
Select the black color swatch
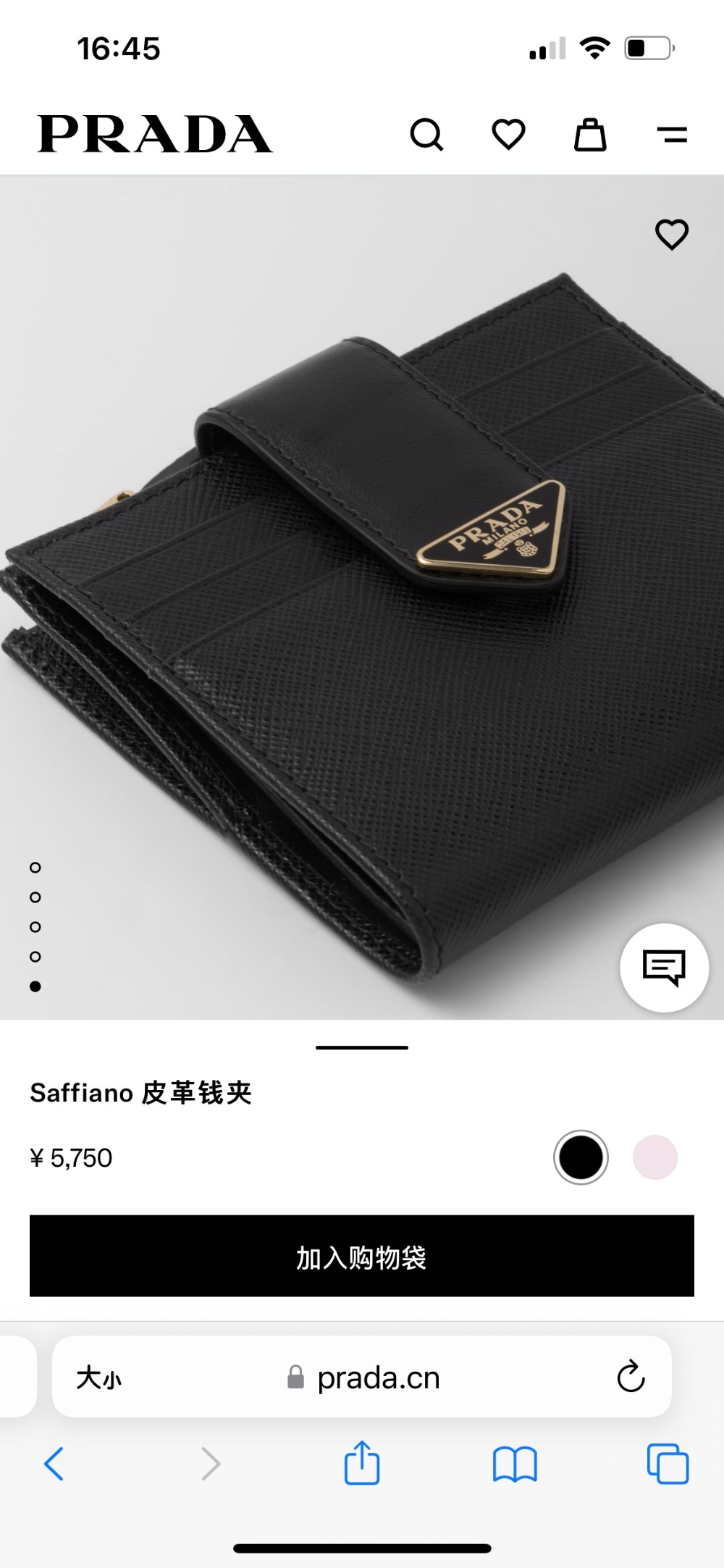[x=581, y=1157]
